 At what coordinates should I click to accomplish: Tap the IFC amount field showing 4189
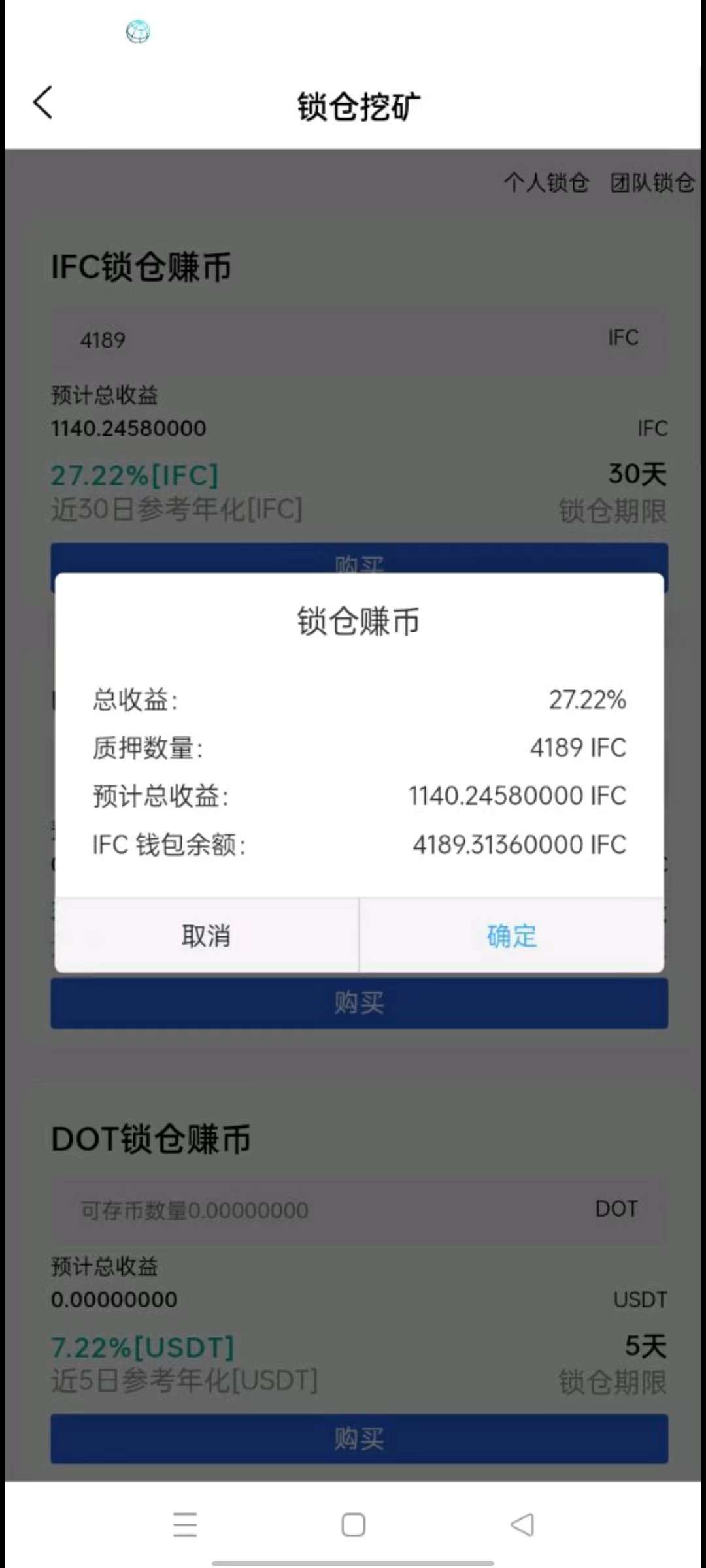pyautogui.click(x=360, y=339)
